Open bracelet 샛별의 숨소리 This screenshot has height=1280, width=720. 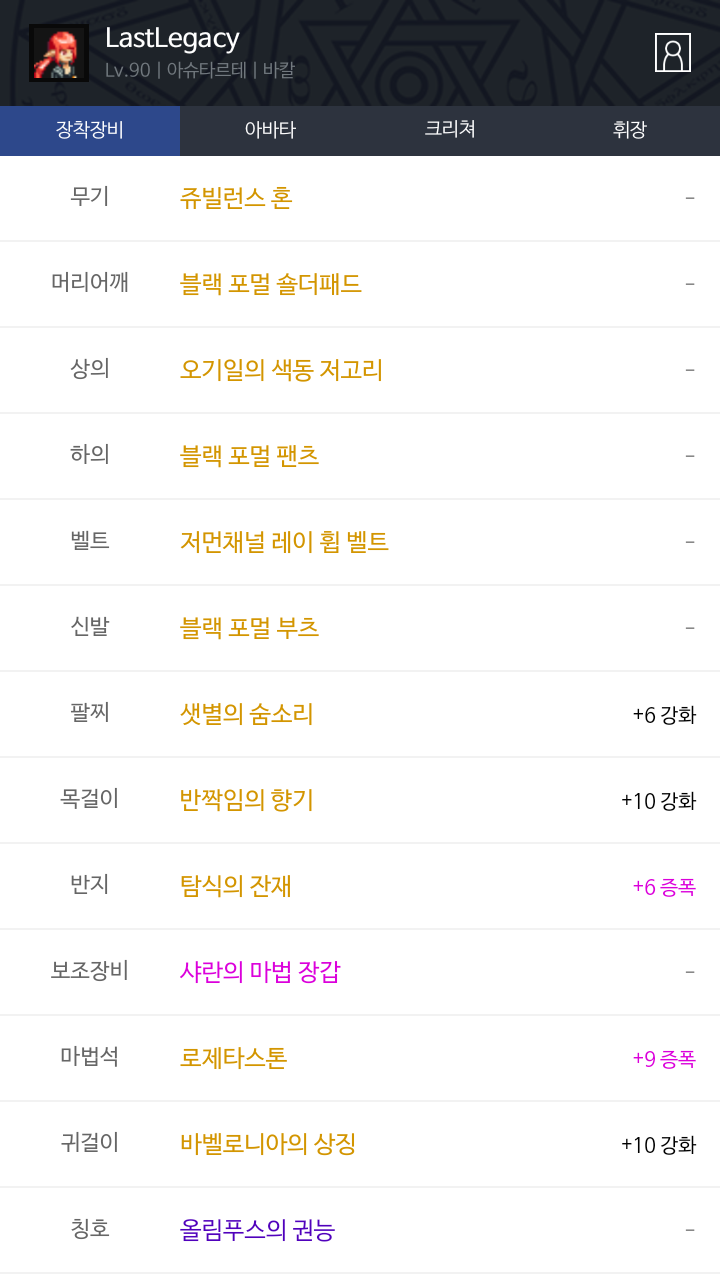[246, 714]
